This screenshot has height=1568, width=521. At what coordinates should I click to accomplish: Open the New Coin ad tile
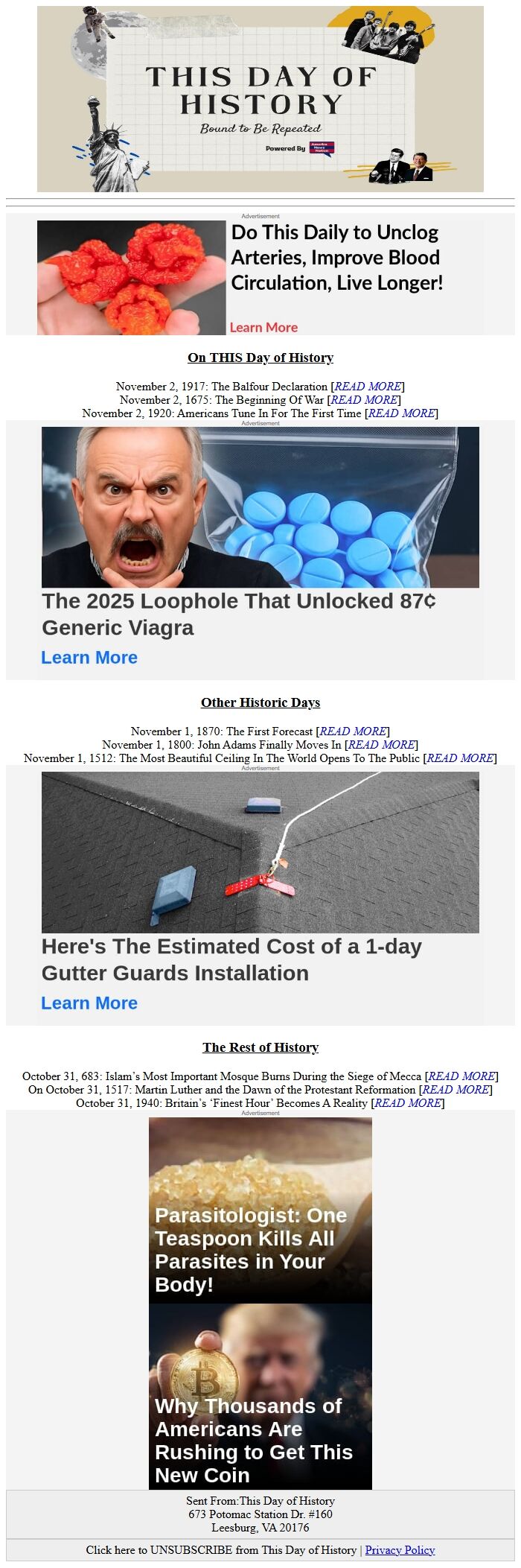tap(260, 1396)
